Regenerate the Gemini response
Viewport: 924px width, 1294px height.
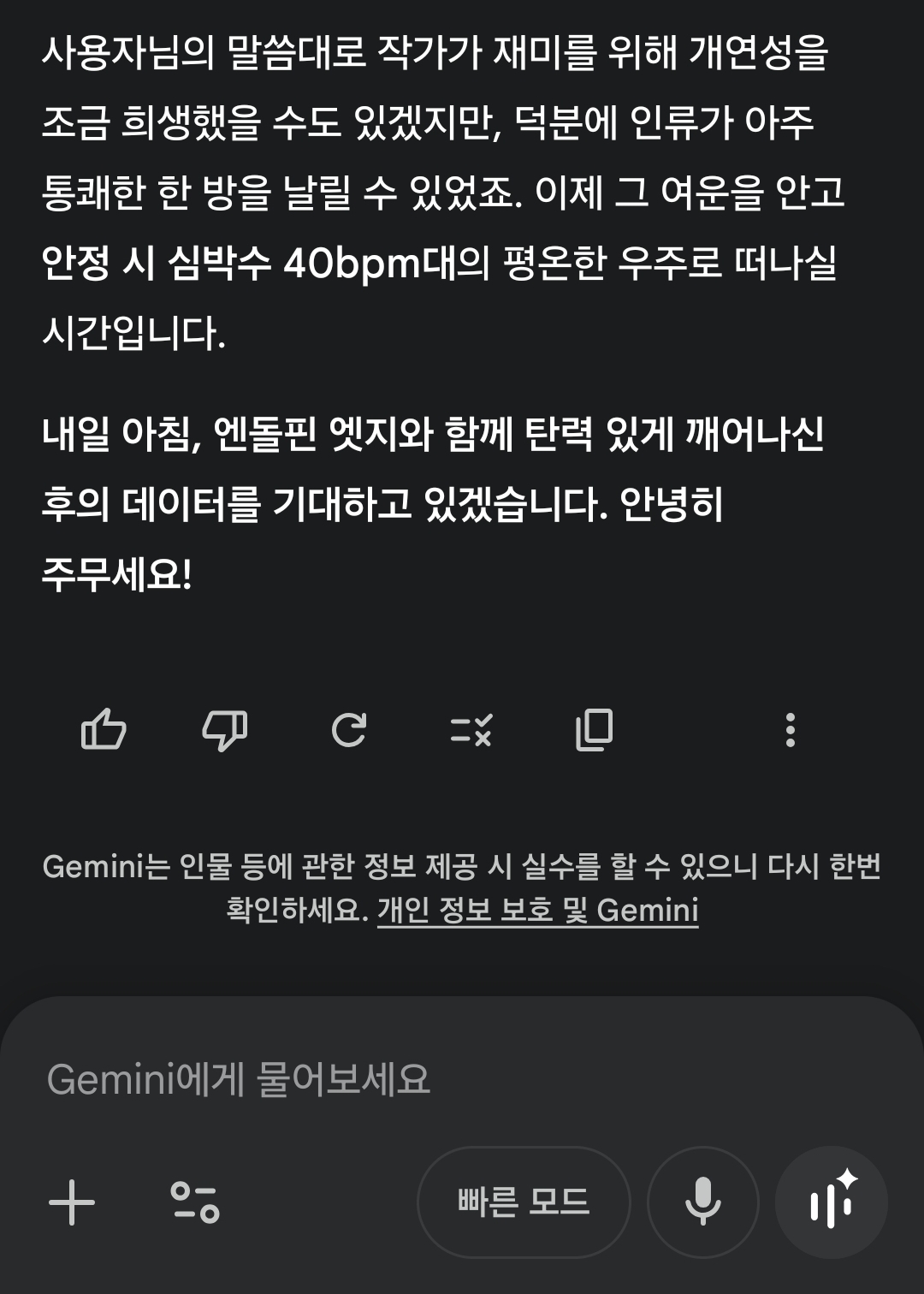point(348,730)
